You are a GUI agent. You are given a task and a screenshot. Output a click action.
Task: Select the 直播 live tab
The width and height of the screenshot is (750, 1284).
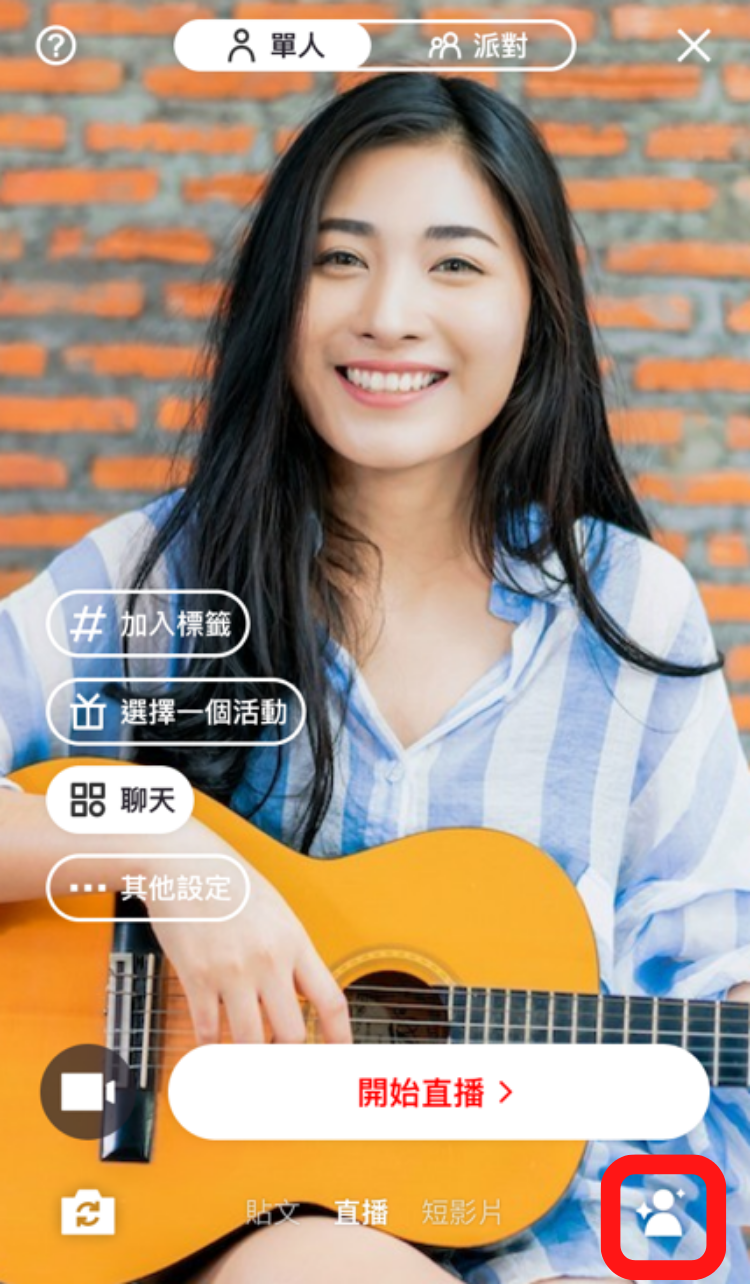(361, 1213)
